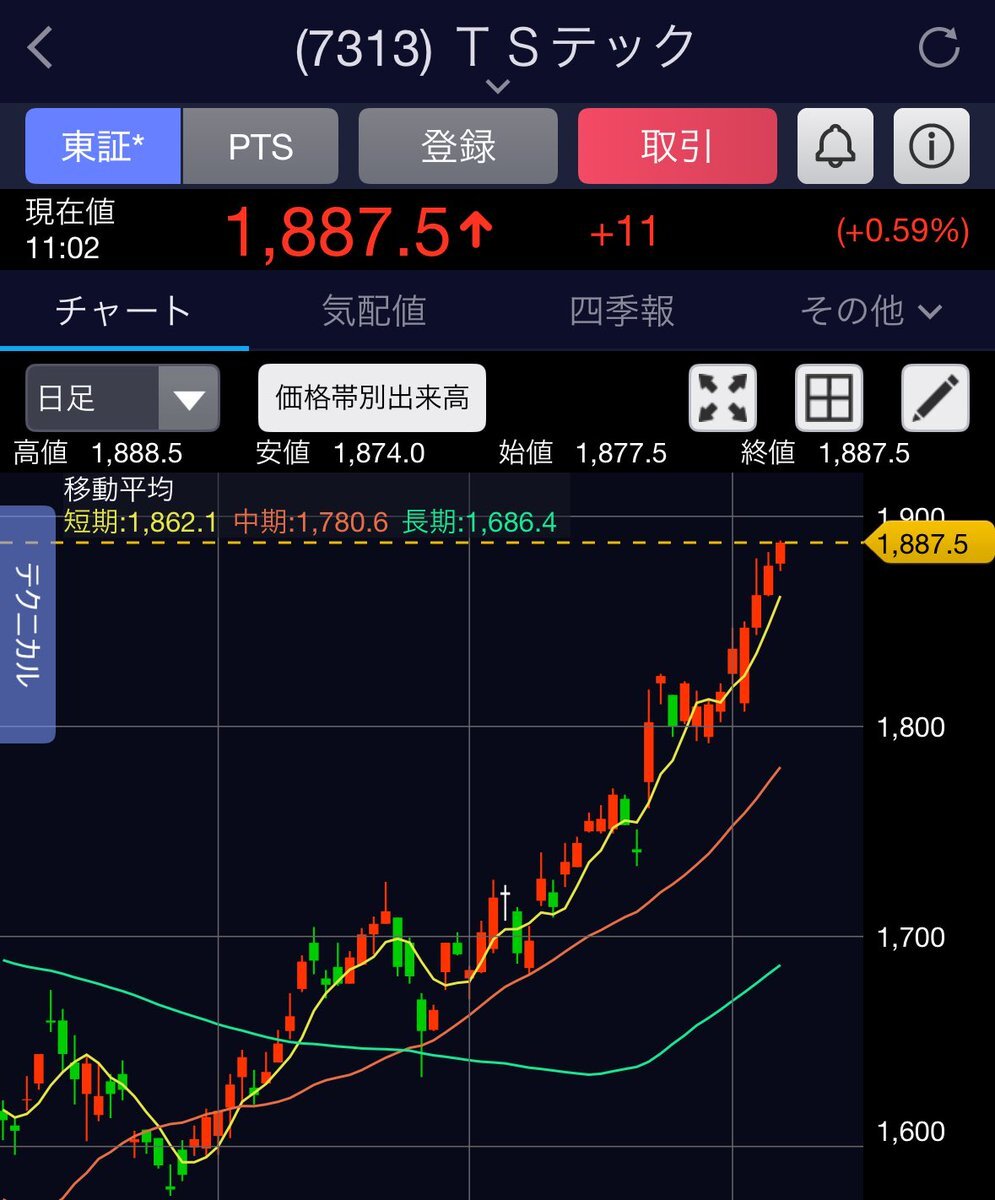
Task: Expand the その他 menu
Action: click(x=870, y=311)
